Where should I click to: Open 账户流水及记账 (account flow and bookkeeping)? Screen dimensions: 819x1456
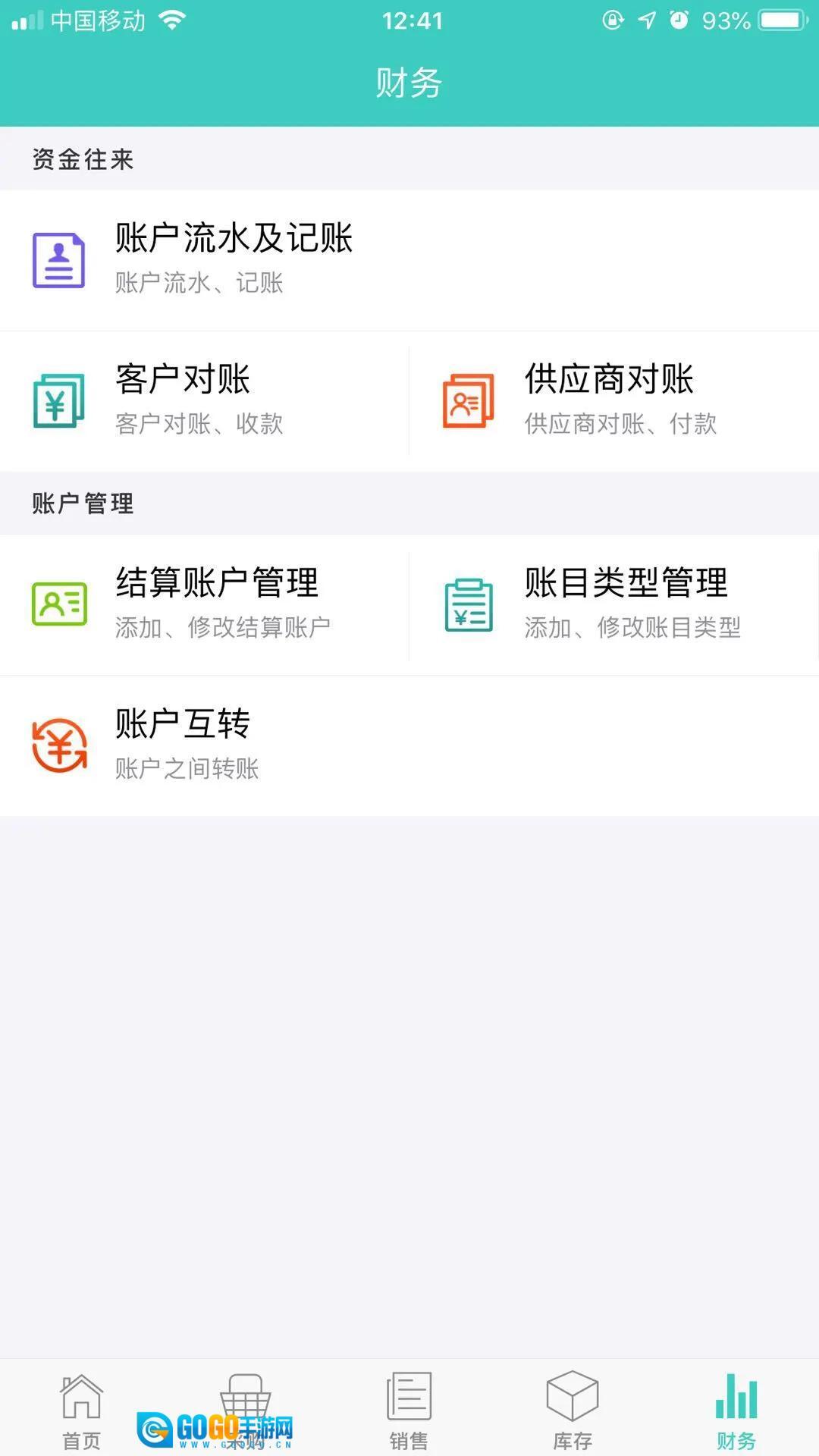pos(234,259)
